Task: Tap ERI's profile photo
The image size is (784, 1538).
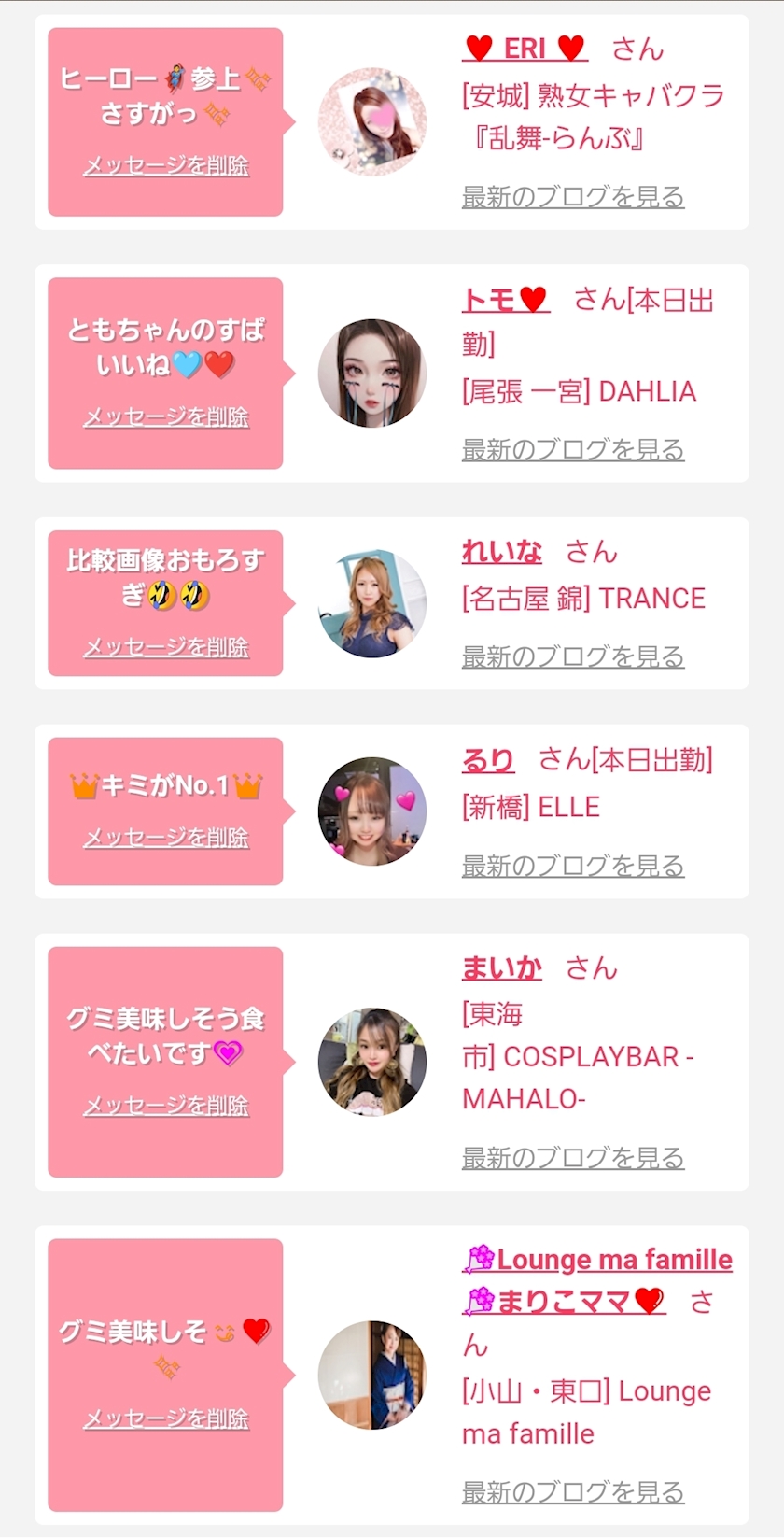Action: coord(372,121)
